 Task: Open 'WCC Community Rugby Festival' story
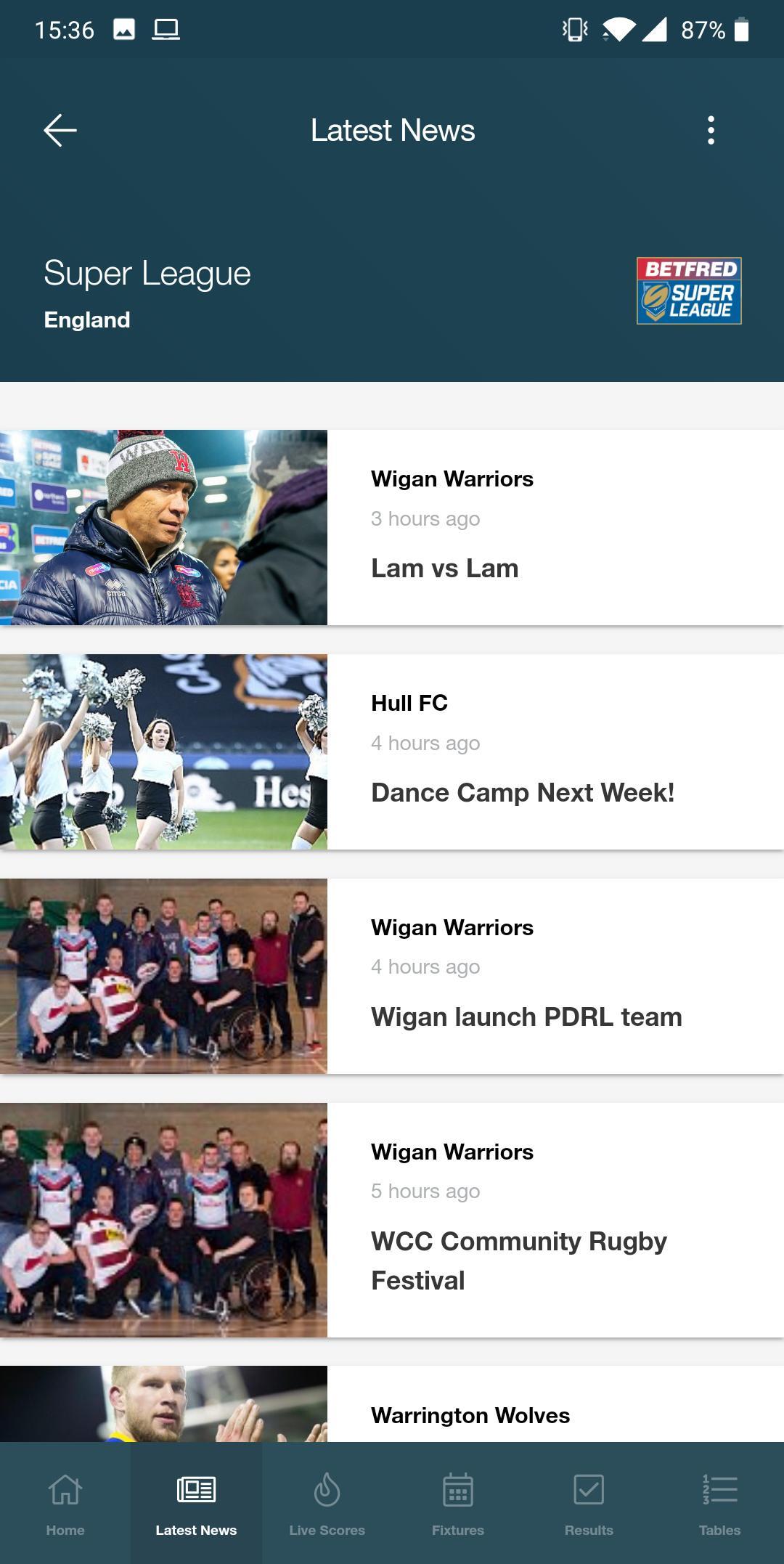[x=518, y=1260]
